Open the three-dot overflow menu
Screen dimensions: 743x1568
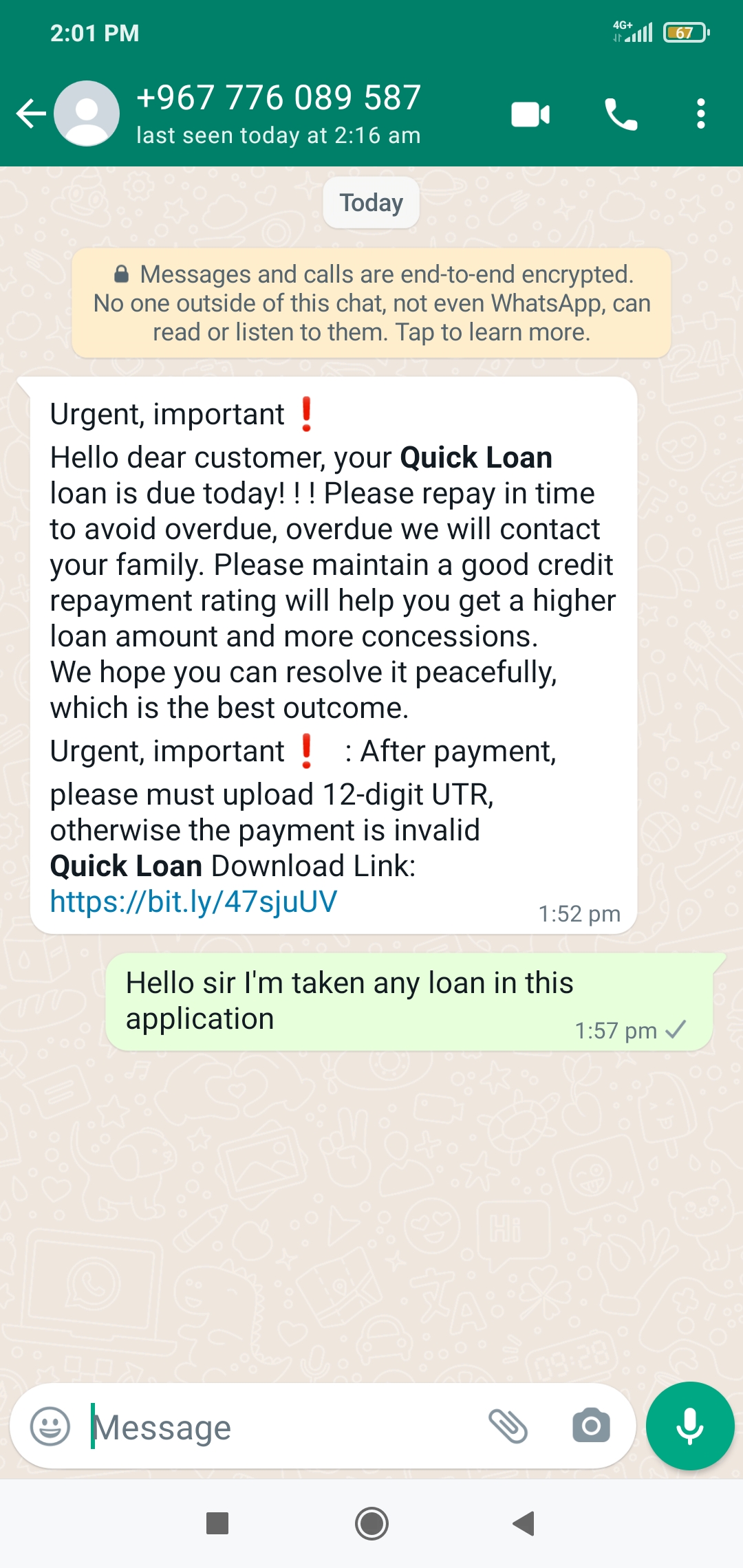[x=700, y=114]
